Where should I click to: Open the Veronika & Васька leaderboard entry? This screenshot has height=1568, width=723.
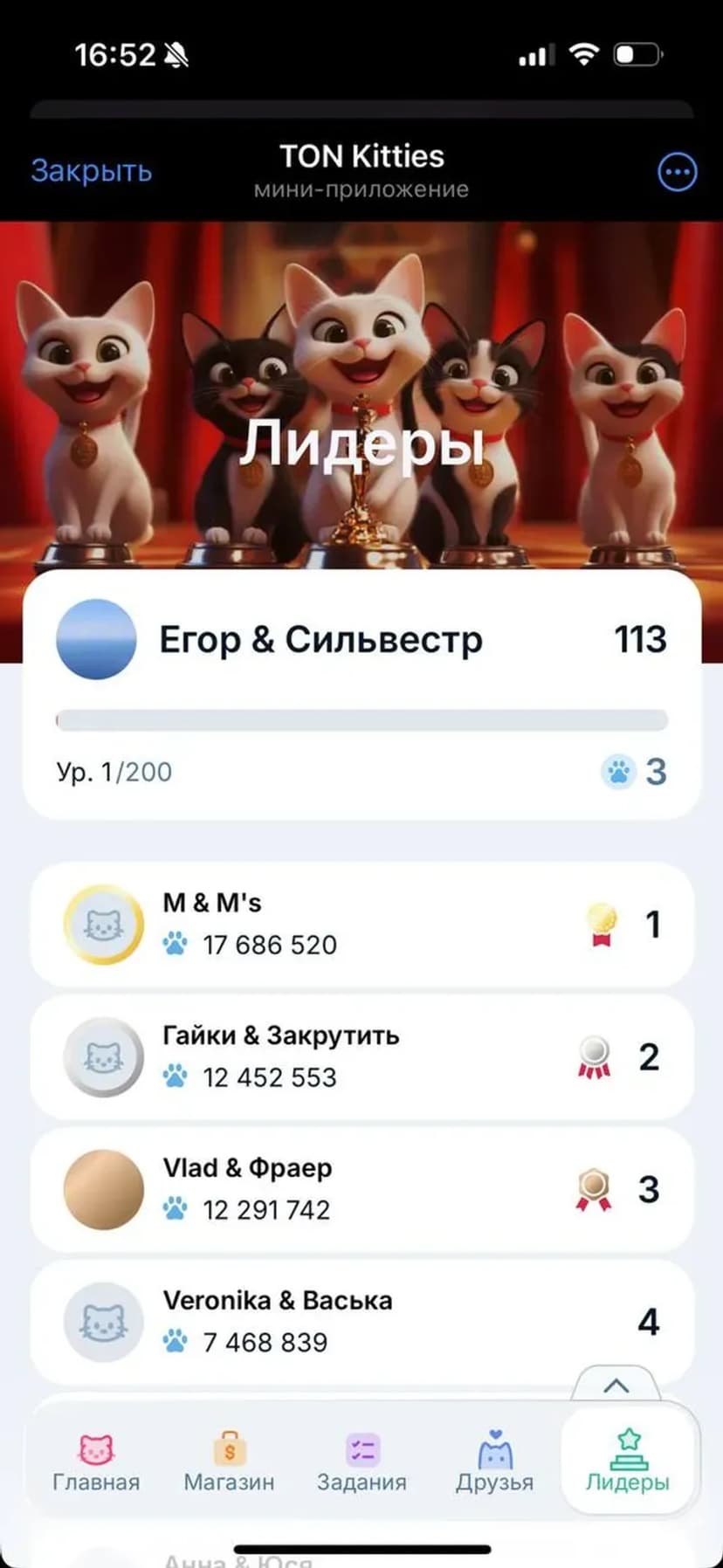click(x=361, y=1322)
